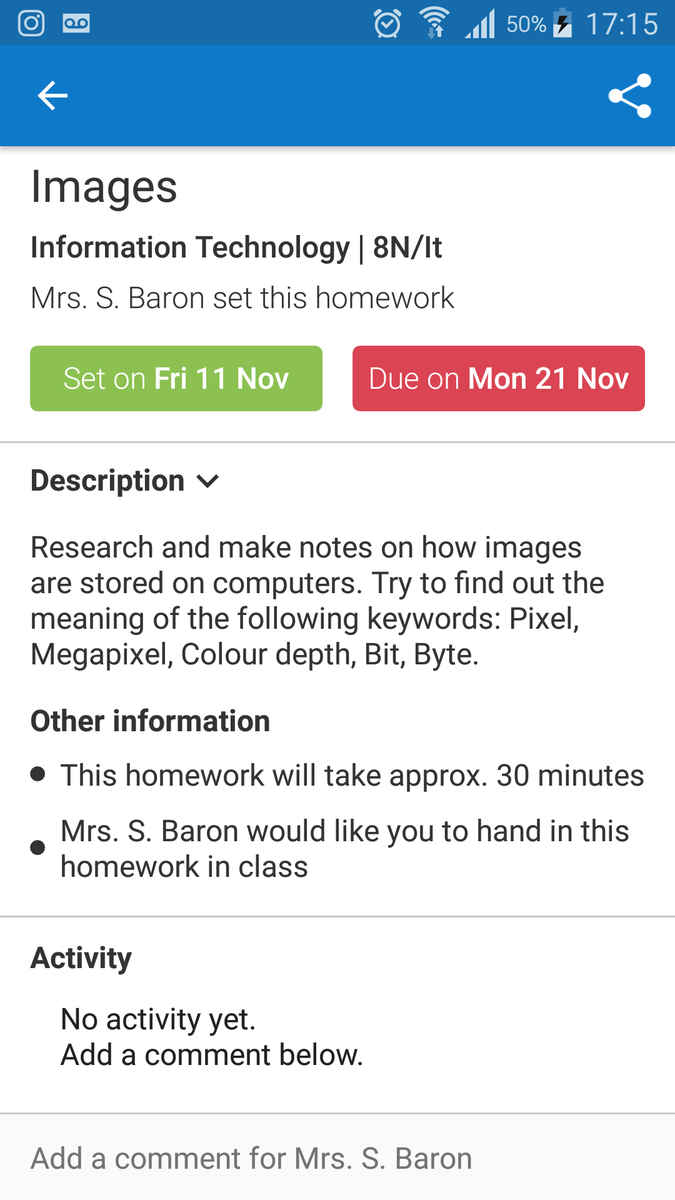Add a comment for Mrs. S. Baron

pyautogui.click(x=337, y=1158)
